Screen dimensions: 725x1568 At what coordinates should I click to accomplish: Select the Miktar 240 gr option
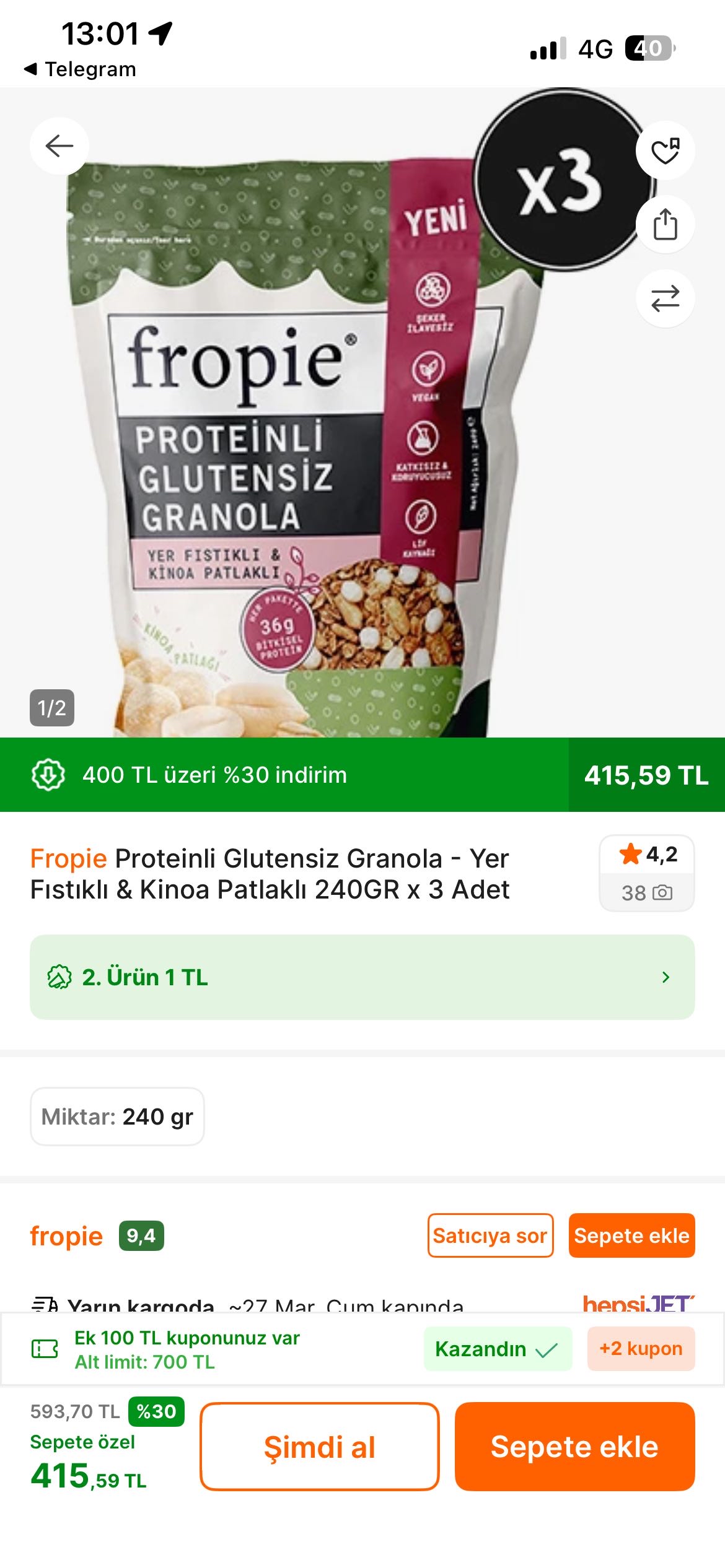[117, 1117]
